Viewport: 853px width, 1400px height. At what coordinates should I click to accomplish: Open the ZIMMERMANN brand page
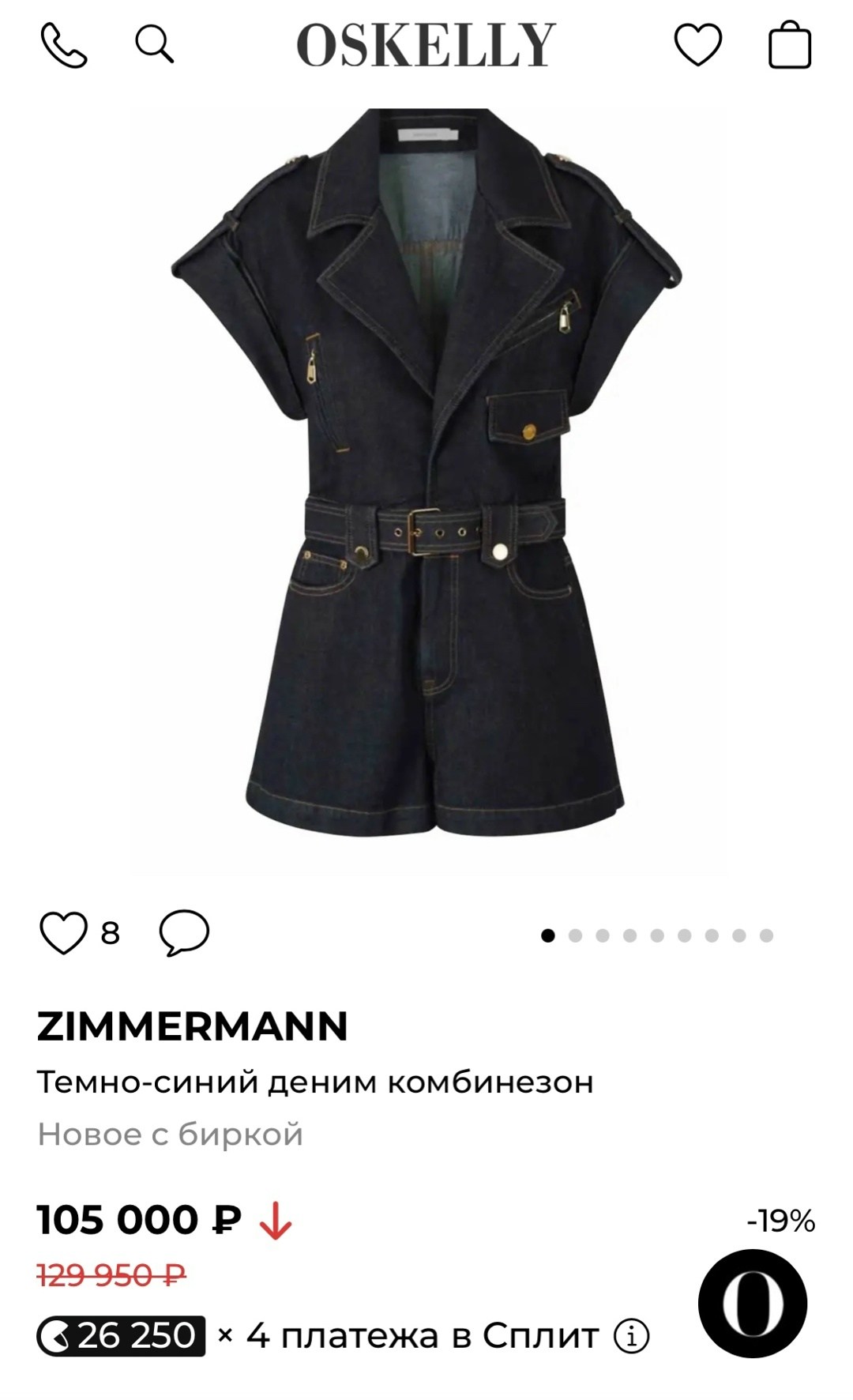coord(193,1026)
